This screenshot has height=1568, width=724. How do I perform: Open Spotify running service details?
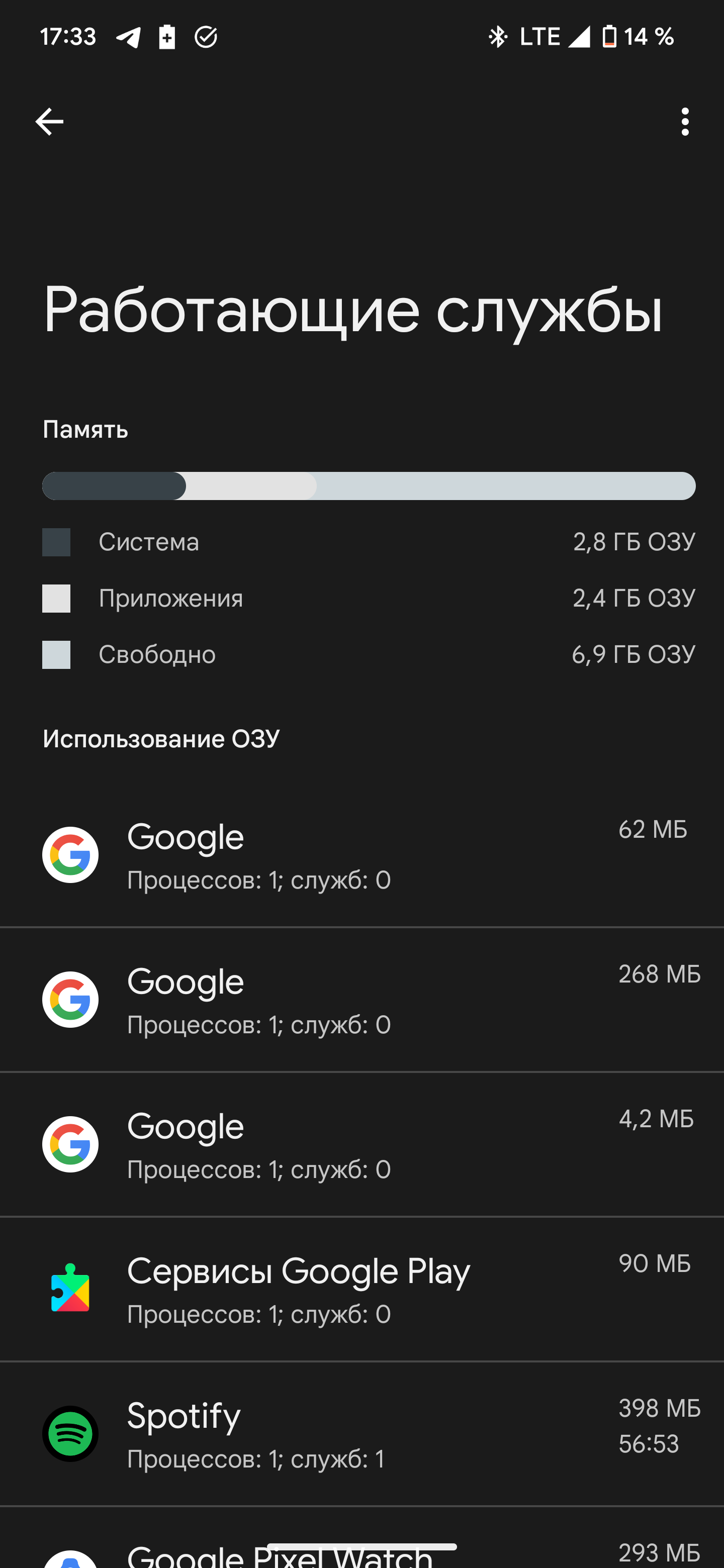coord(361,1434)
